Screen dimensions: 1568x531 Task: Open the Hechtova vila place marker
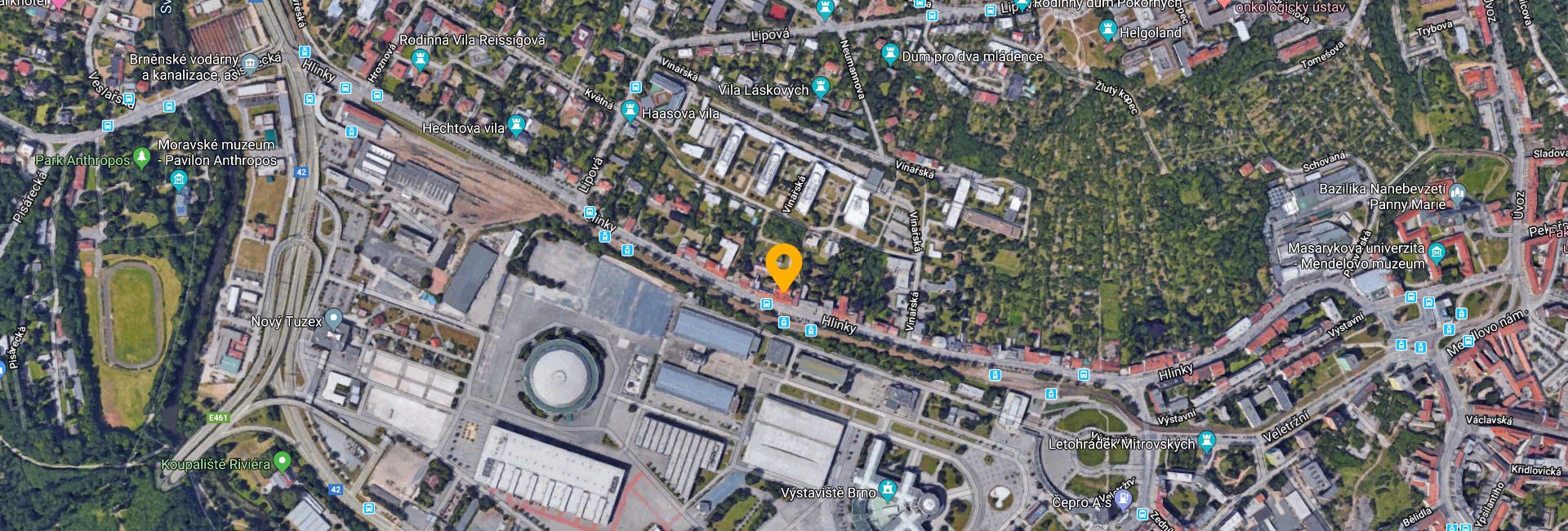point(515,126)
